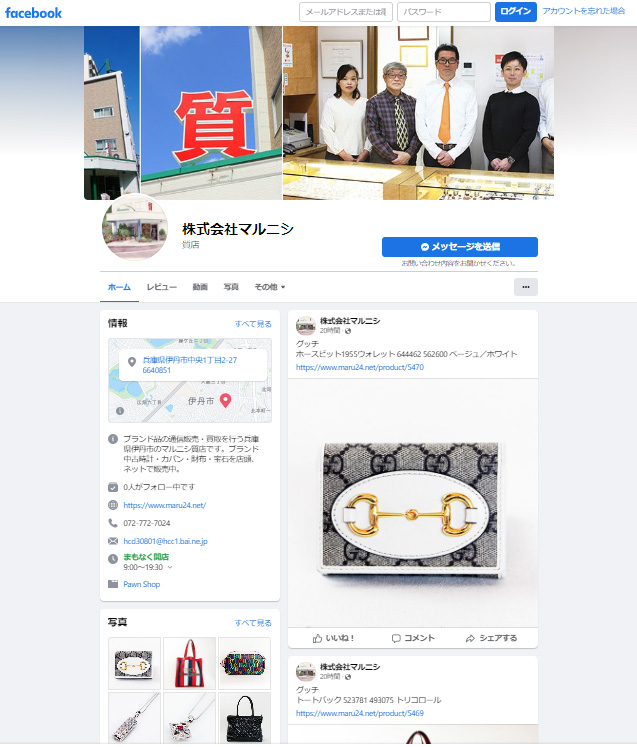Tap the ログイン button
The image size is (637, 747).
click(x=516, y=12)
